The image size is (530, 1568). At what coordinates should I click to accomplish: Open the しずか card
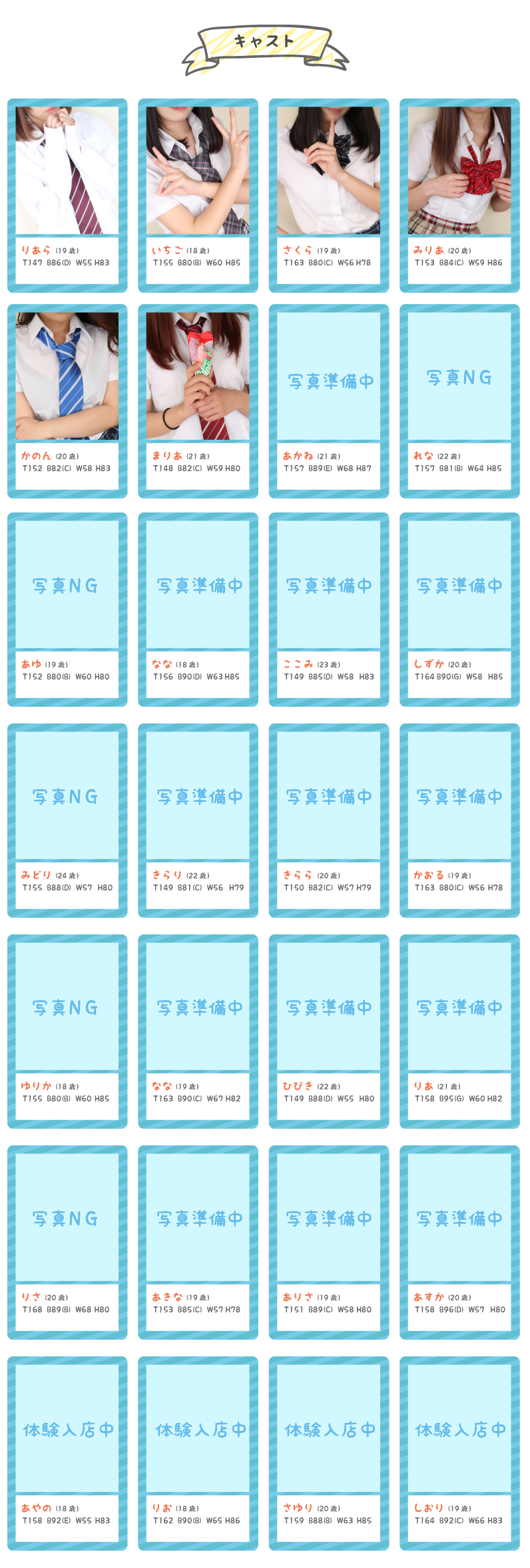(x=459, y=609)
